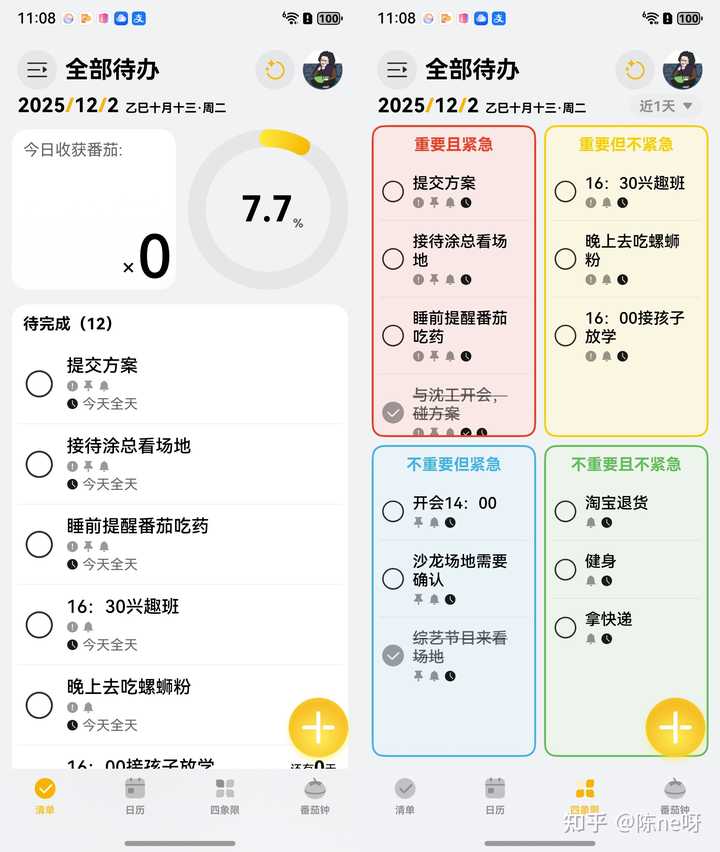
Task: Uncheck the completed 综艺节目来看场地 task
Action: click(x=393, y=655)
